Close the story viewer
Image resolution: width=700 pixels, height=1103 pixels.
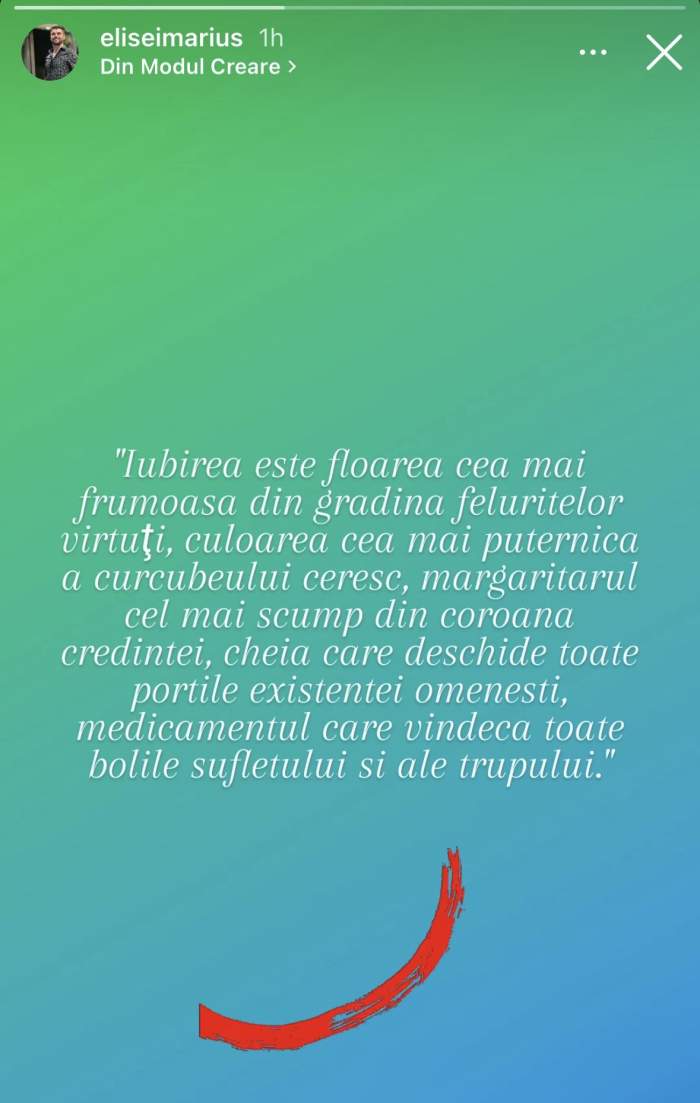tap(664, 52)
